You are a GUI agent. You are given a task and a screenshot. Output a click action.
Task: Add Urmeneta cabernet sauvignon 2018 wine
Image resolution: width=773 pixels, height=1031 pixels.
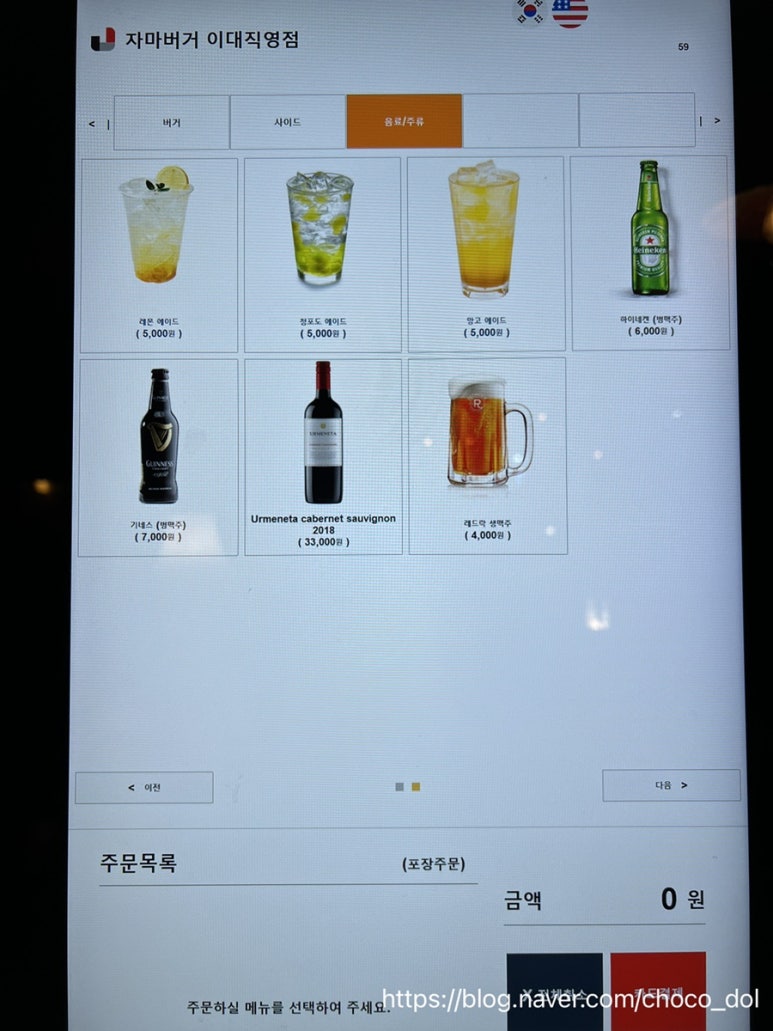322,456
